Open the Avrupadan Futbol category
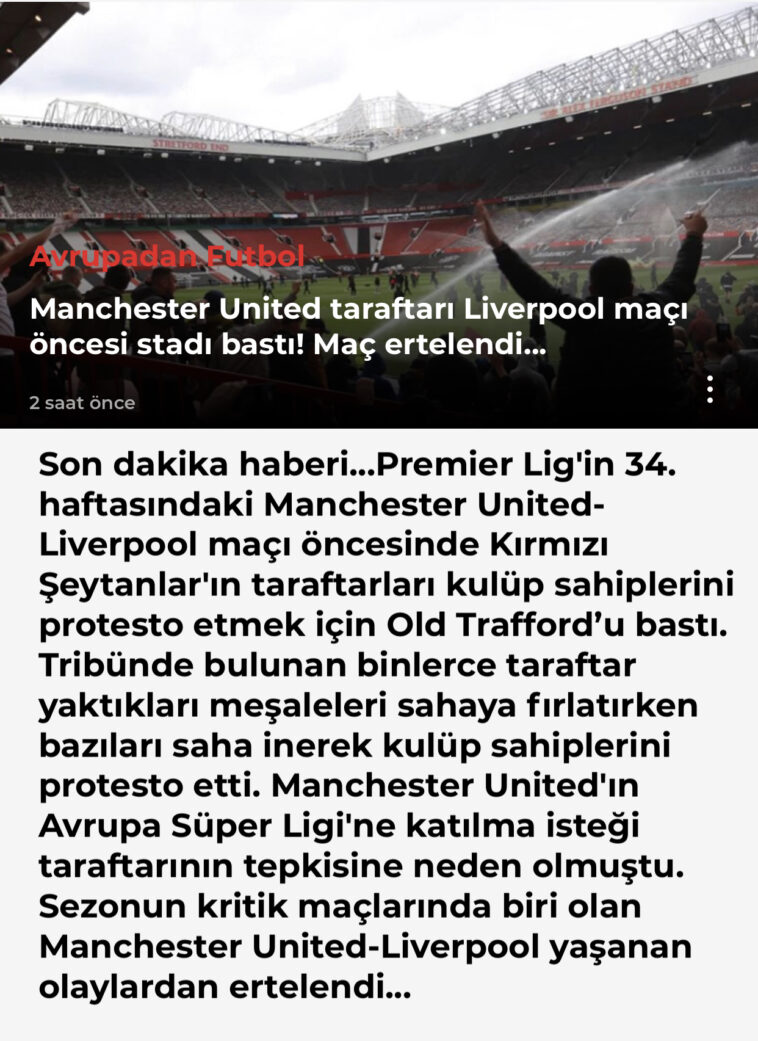758x1041 pixels. click(167, 257)
